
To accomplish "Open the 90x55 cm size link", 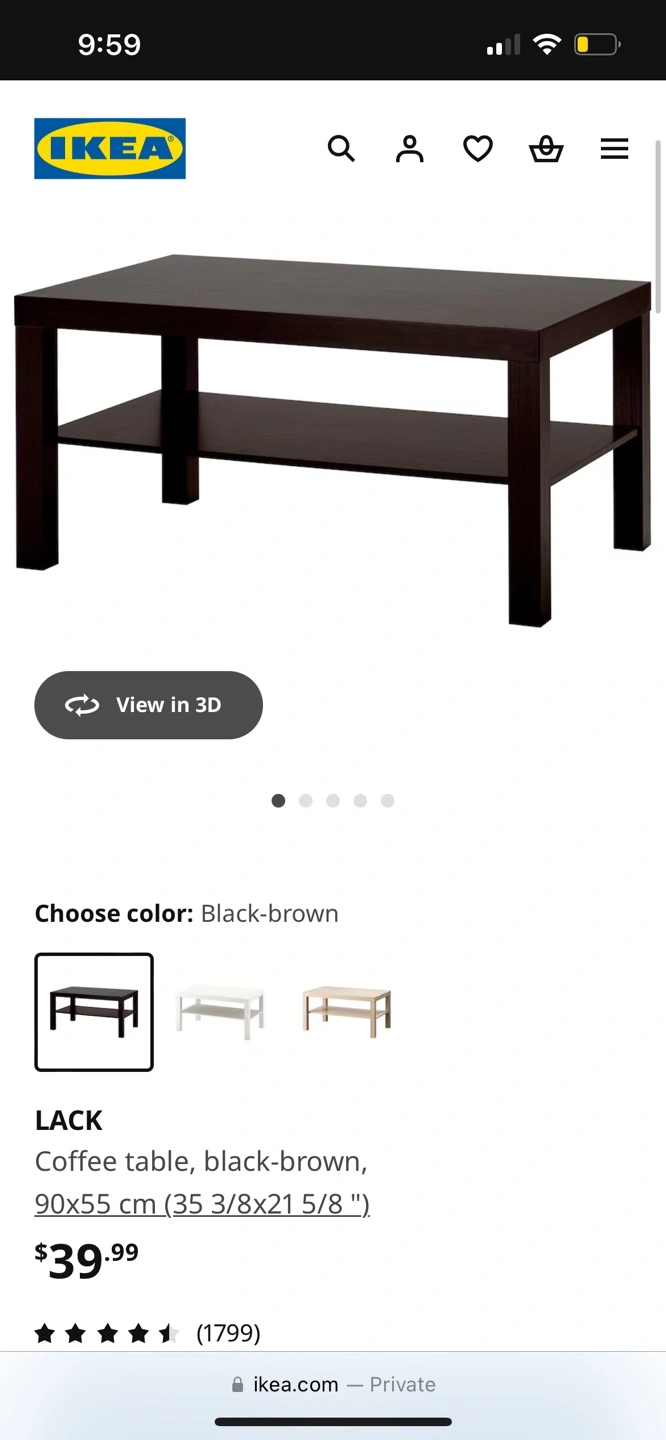I will coord(202,1203).
